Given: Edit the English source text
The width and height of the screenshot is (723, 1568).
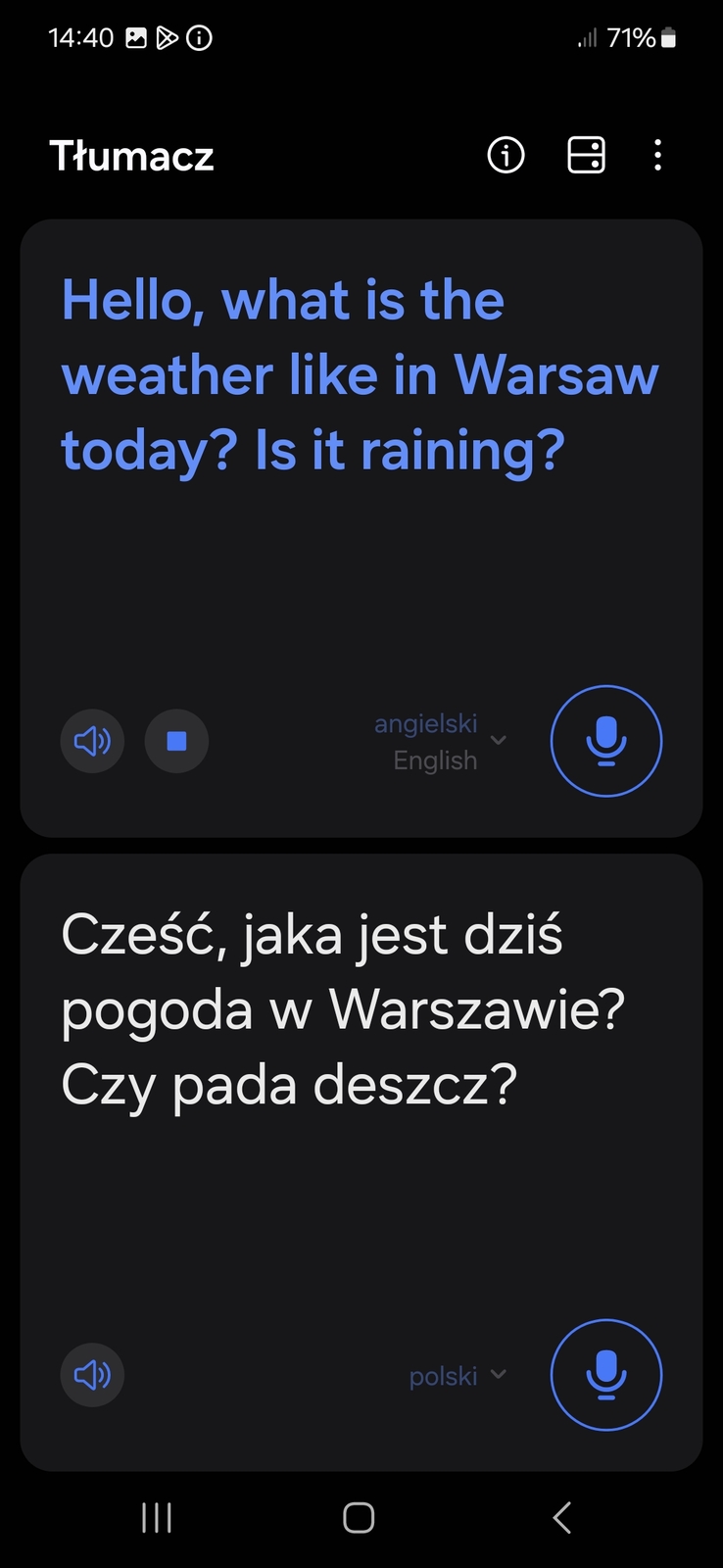Looking at the screenshot, I should tap(359, 375).
